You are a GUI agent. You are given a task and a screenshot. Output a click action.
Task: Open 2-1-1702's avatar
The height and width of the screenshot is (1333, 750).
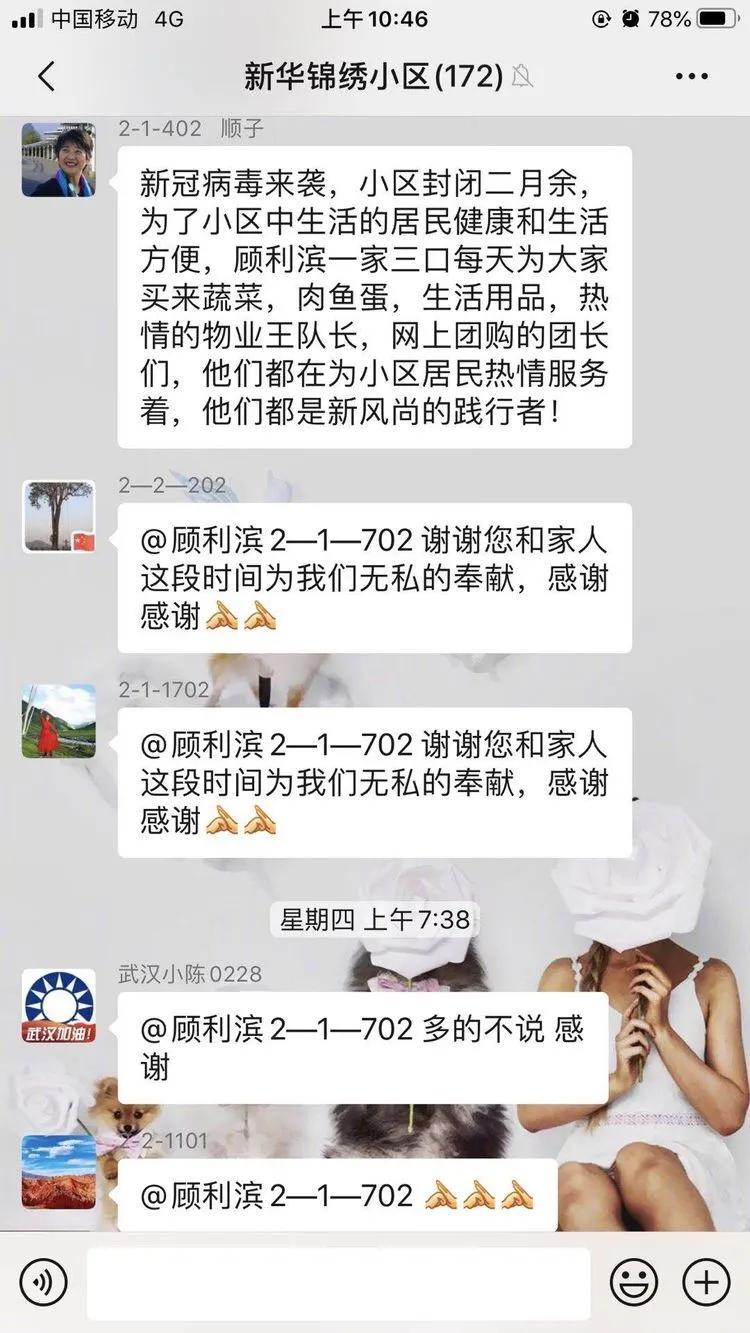pyautogui.click(x=57, y=720)
